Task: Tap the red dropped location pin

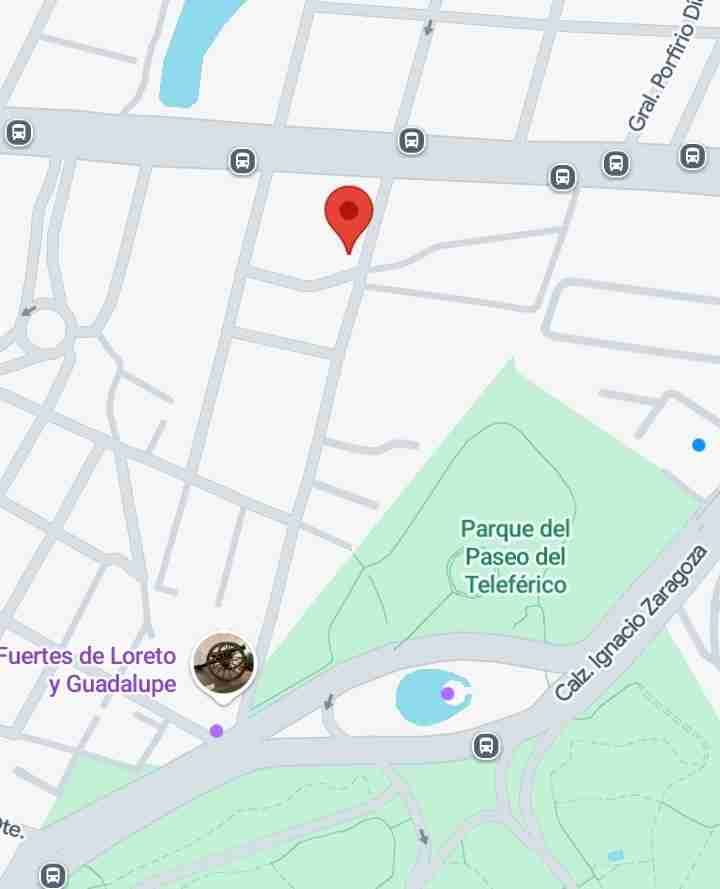Action: (348, 214)
